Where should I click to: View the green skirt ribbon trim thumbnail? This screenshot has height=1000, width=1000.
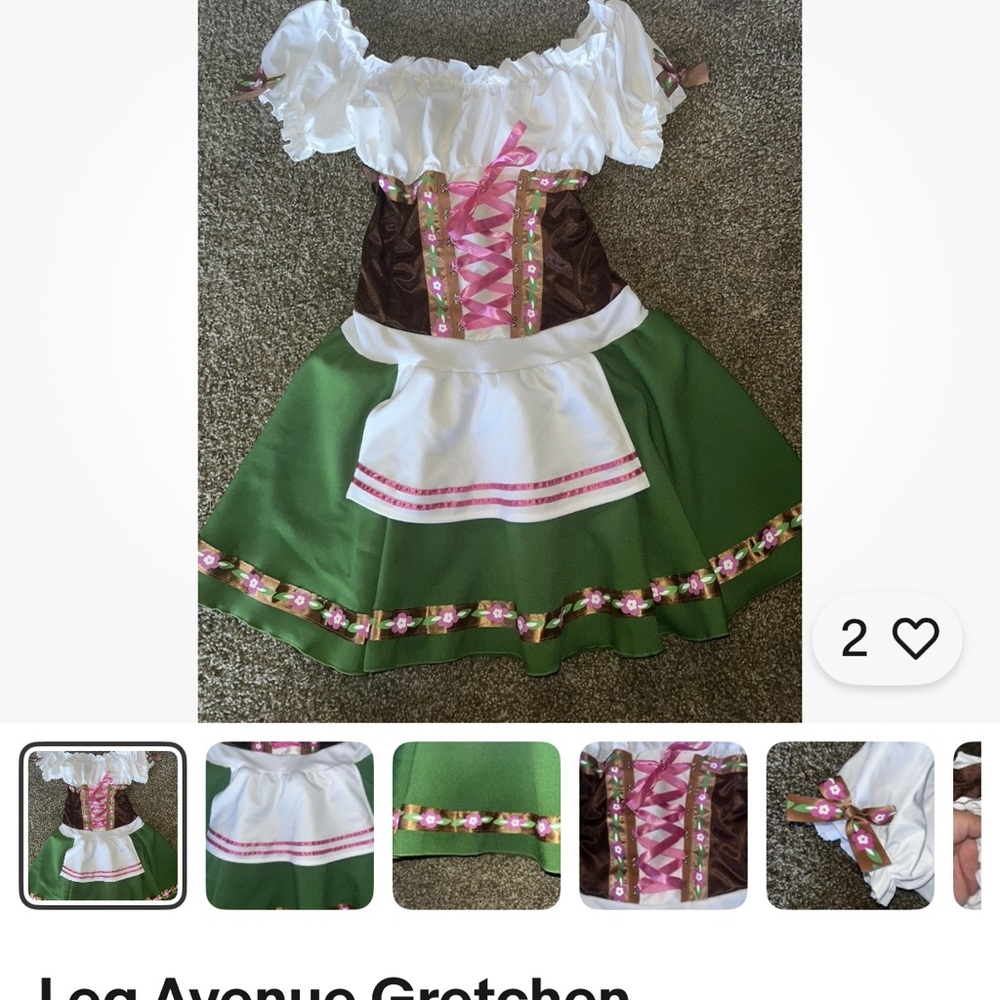coord(476,825)
